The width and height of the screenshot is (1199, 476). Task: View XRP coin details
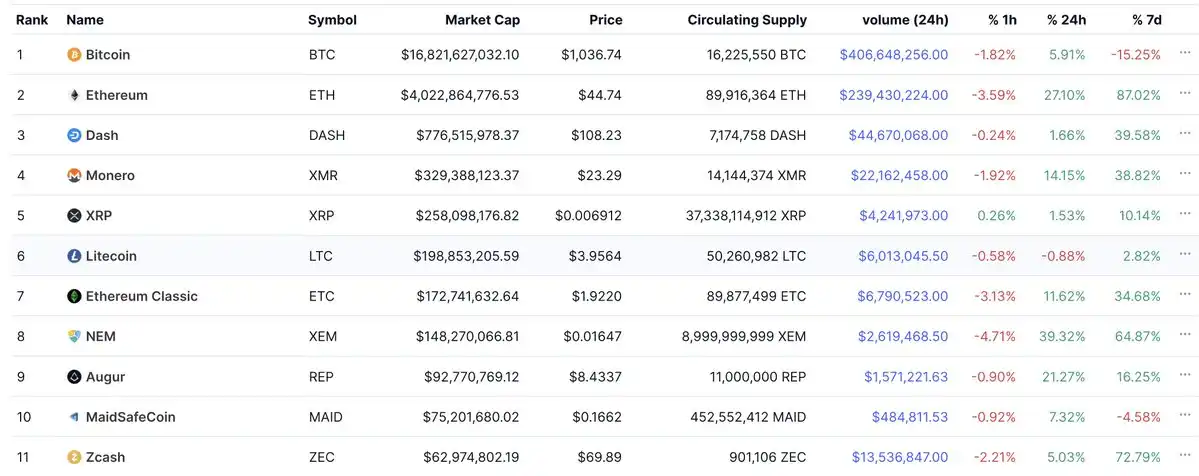pos(99,215)
